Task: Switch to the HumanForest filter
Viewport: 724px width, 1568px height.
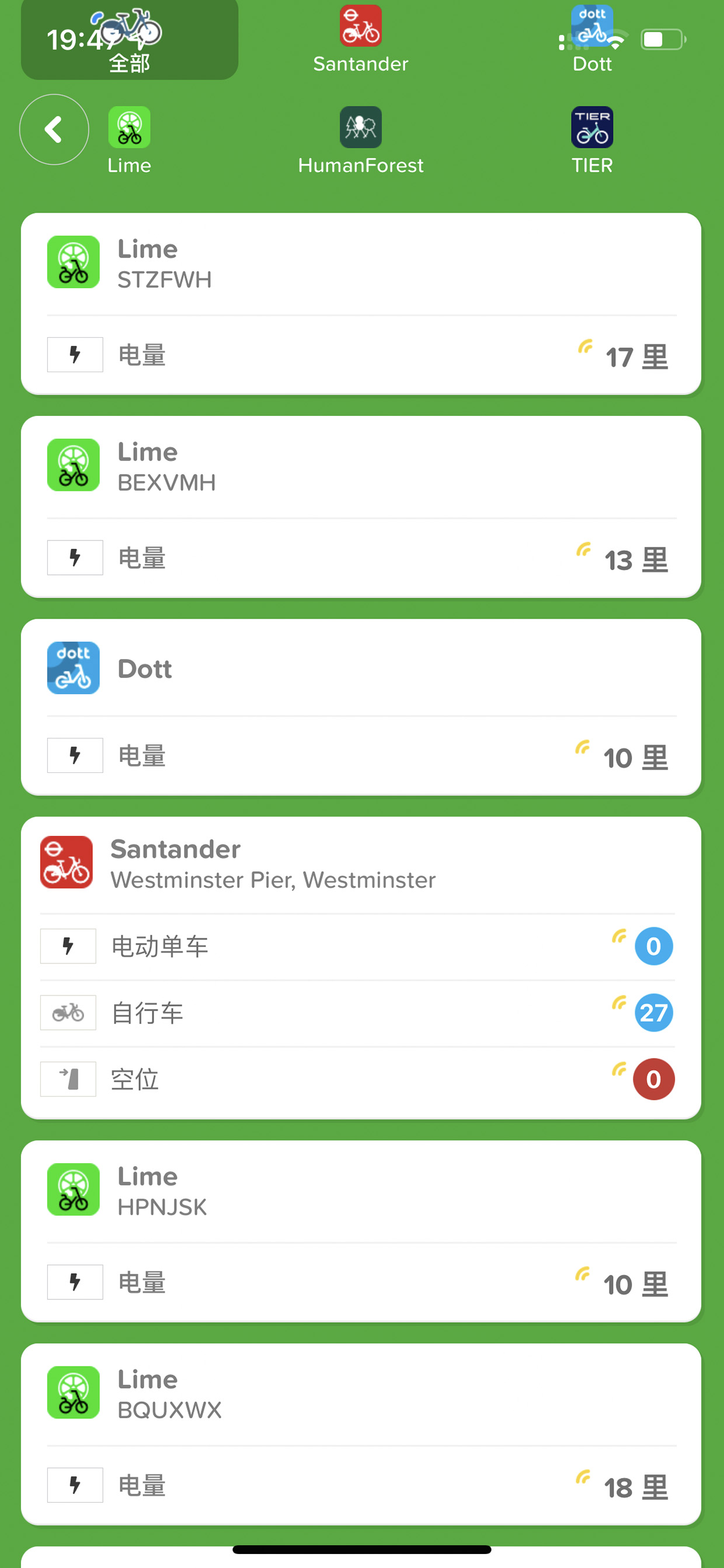Action: (361, 141)
